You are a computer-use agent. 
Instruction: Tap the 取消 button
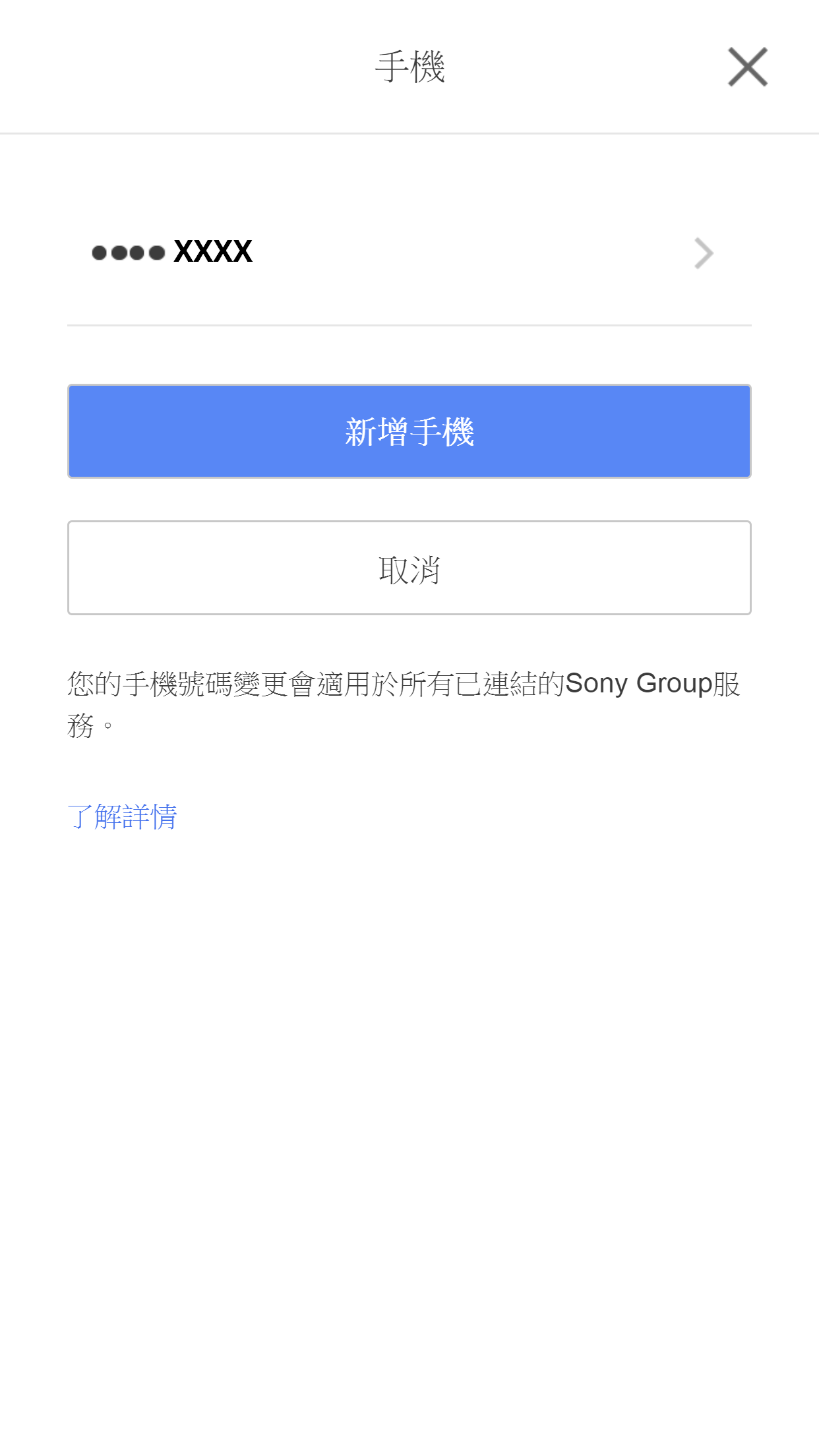[x=409, y=568]
